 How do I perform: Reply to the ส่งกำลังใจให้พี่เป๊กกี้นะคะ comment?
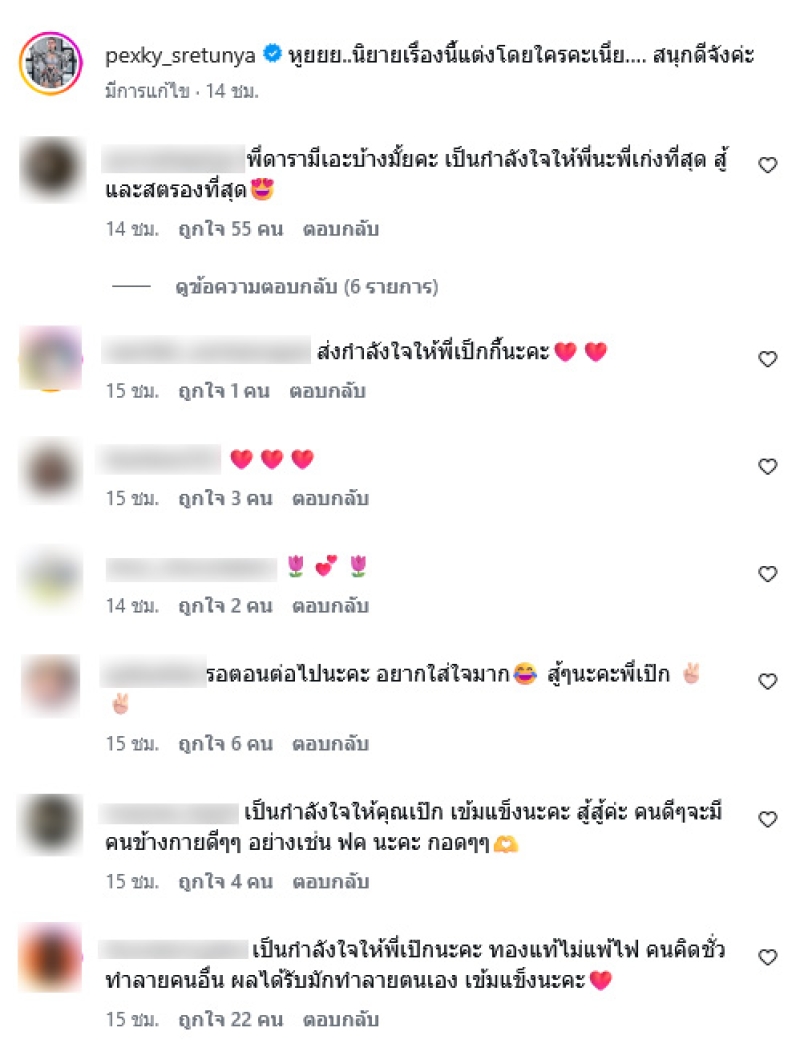[327, 391]
